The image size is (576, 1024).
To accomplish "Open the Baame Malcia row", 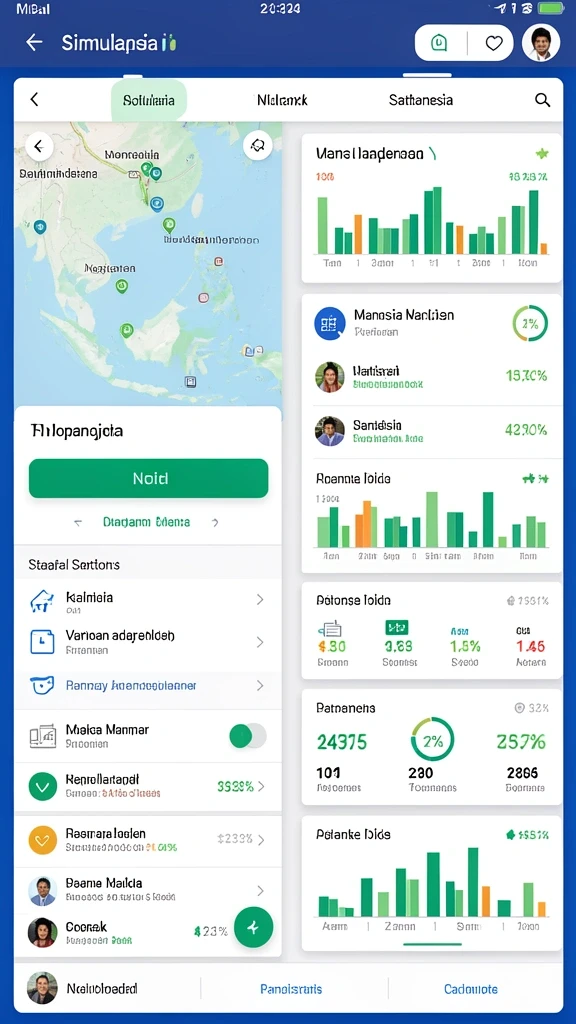I will (148, 890).
